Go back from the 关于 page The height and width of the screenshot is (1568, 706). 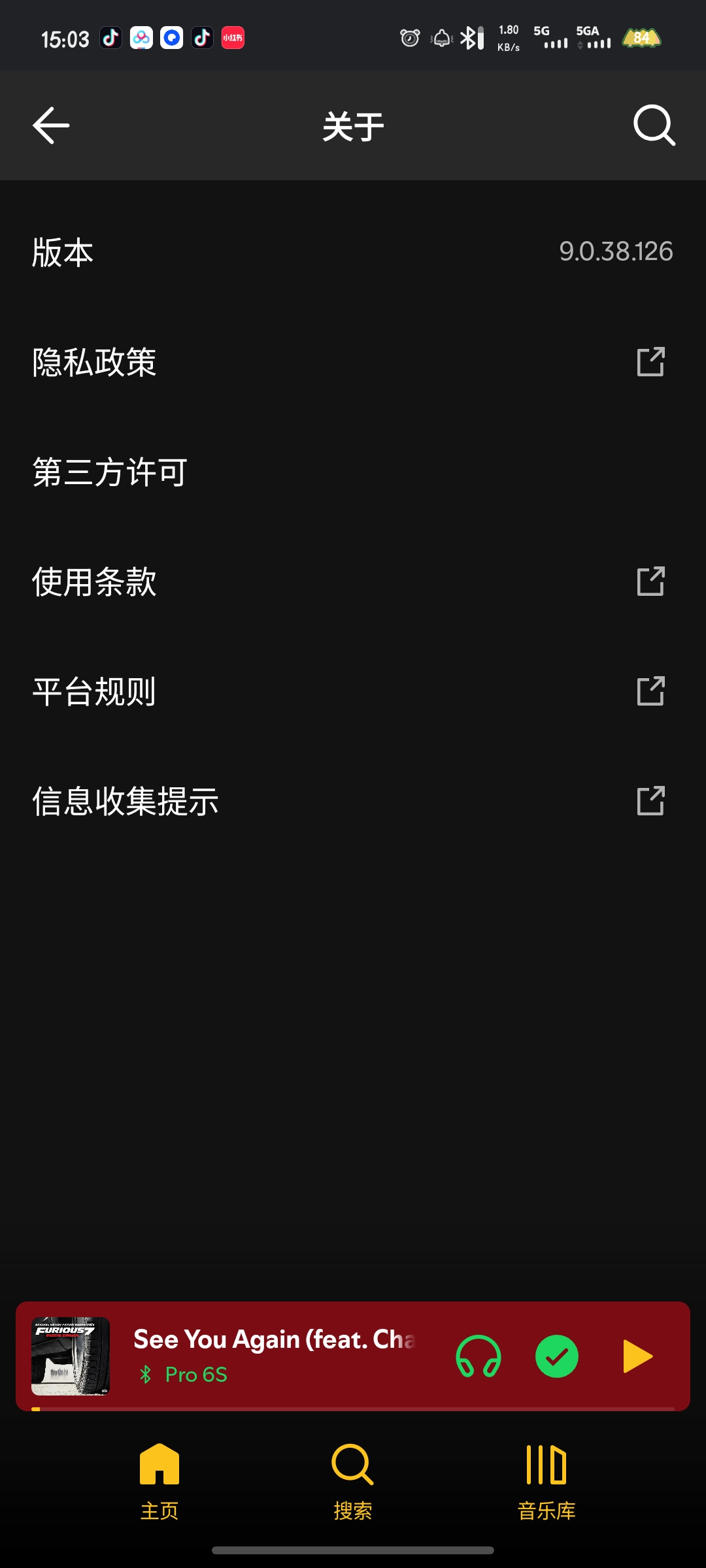(x=51, y=125)
